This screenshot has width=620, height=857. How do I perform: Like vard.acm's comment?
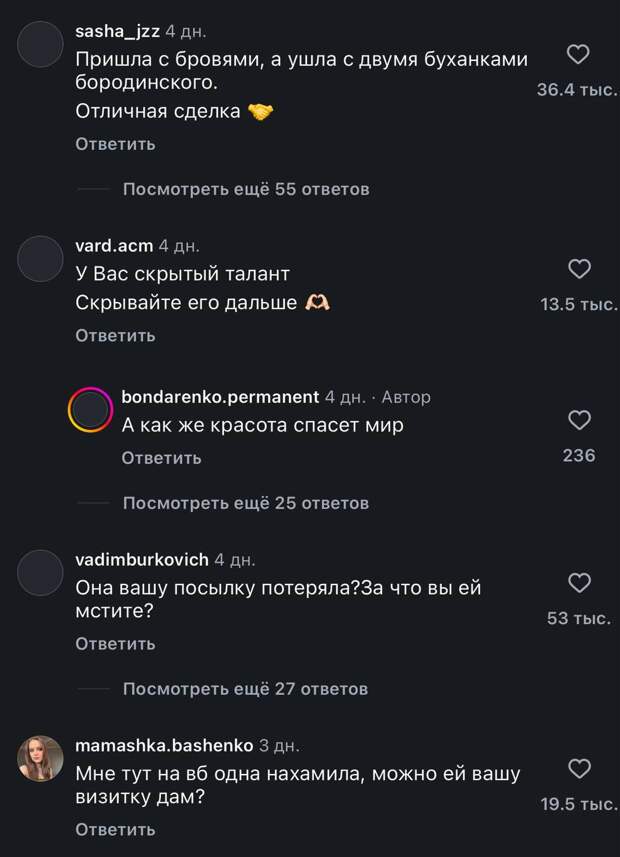coord(579,269)
